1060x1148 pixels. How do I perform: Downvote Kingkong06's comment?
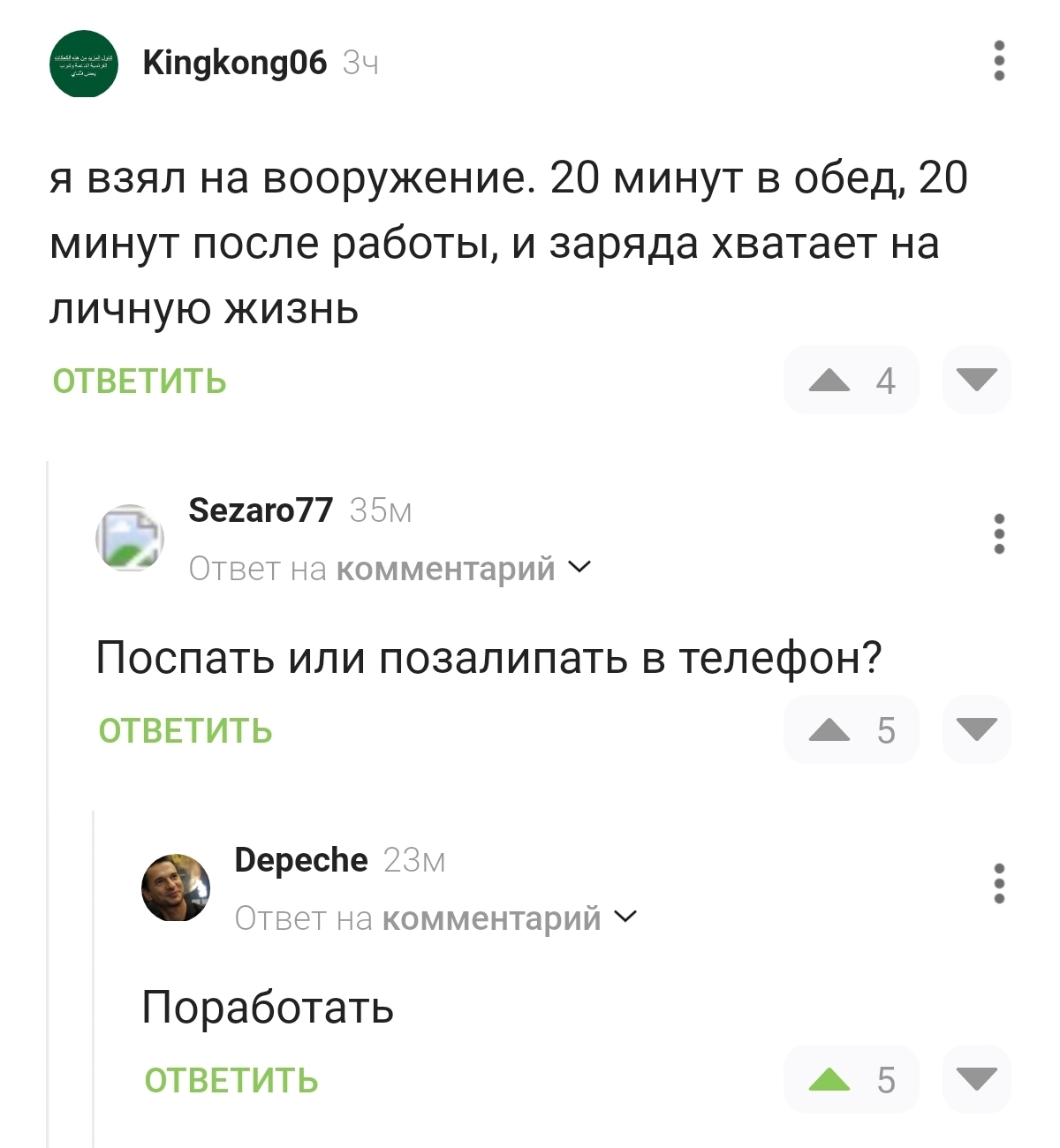coord(976,381)
